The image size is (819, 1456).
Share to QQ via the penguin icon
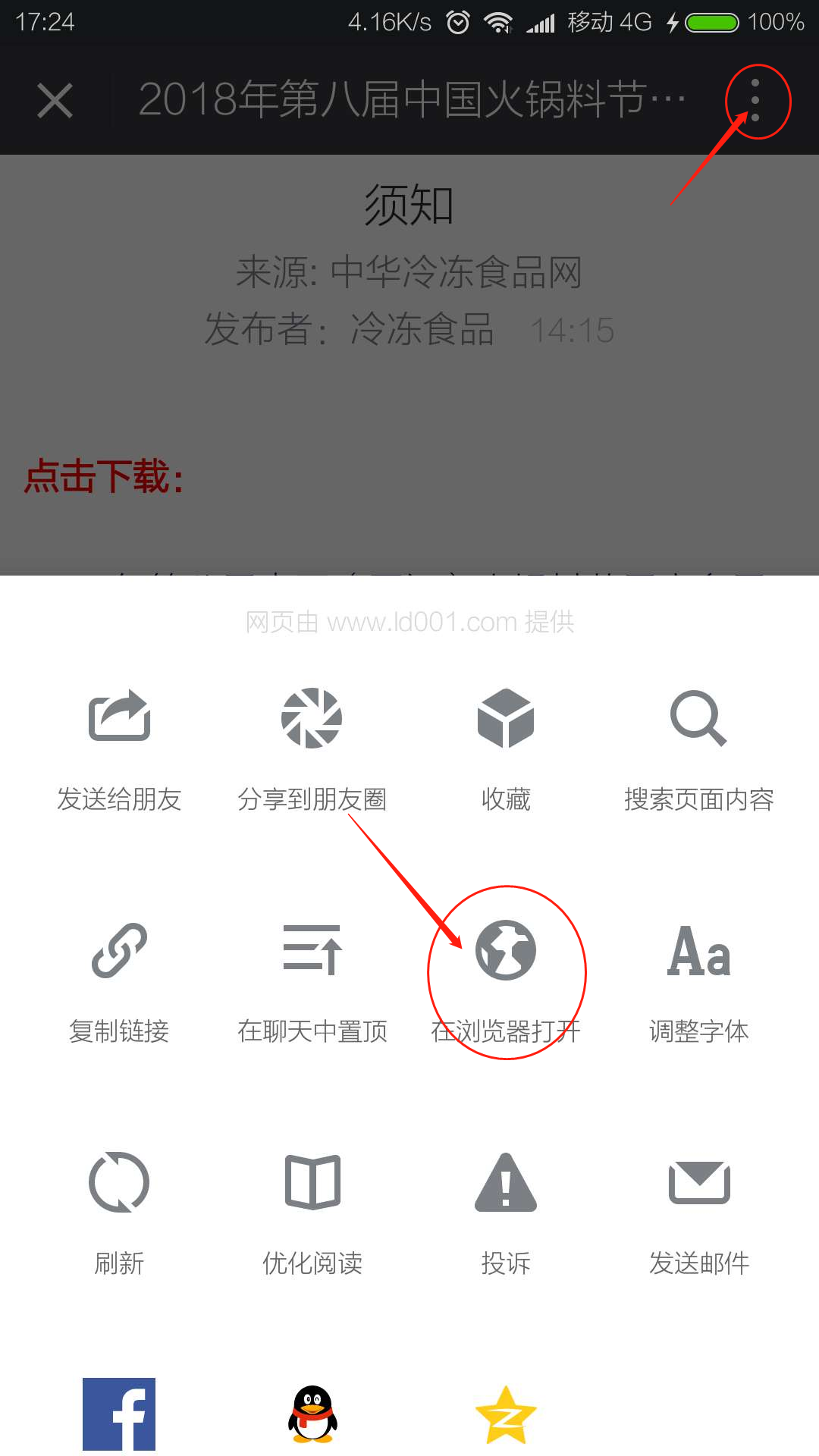[312, 1414]
